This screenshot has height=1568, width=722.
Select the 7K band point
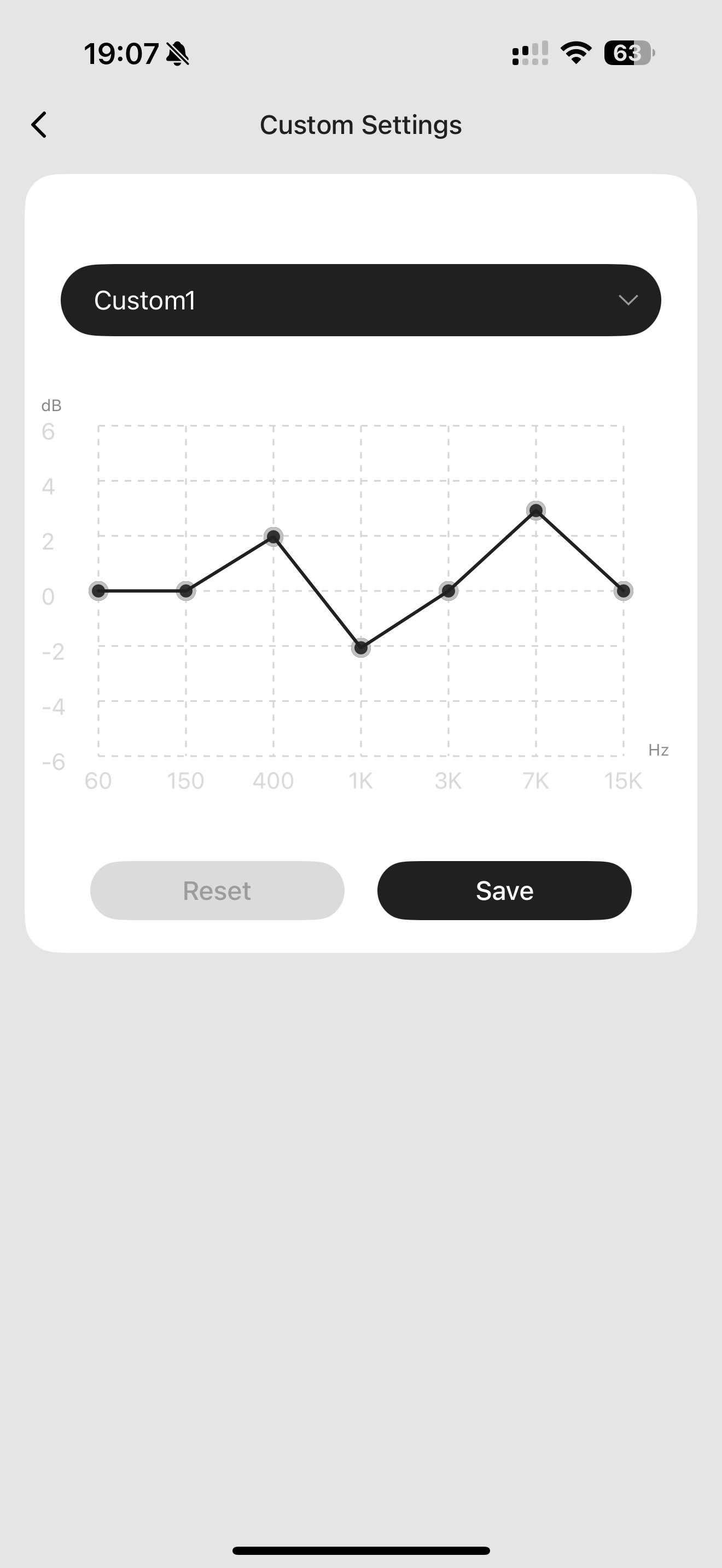(x=535, y=510)
